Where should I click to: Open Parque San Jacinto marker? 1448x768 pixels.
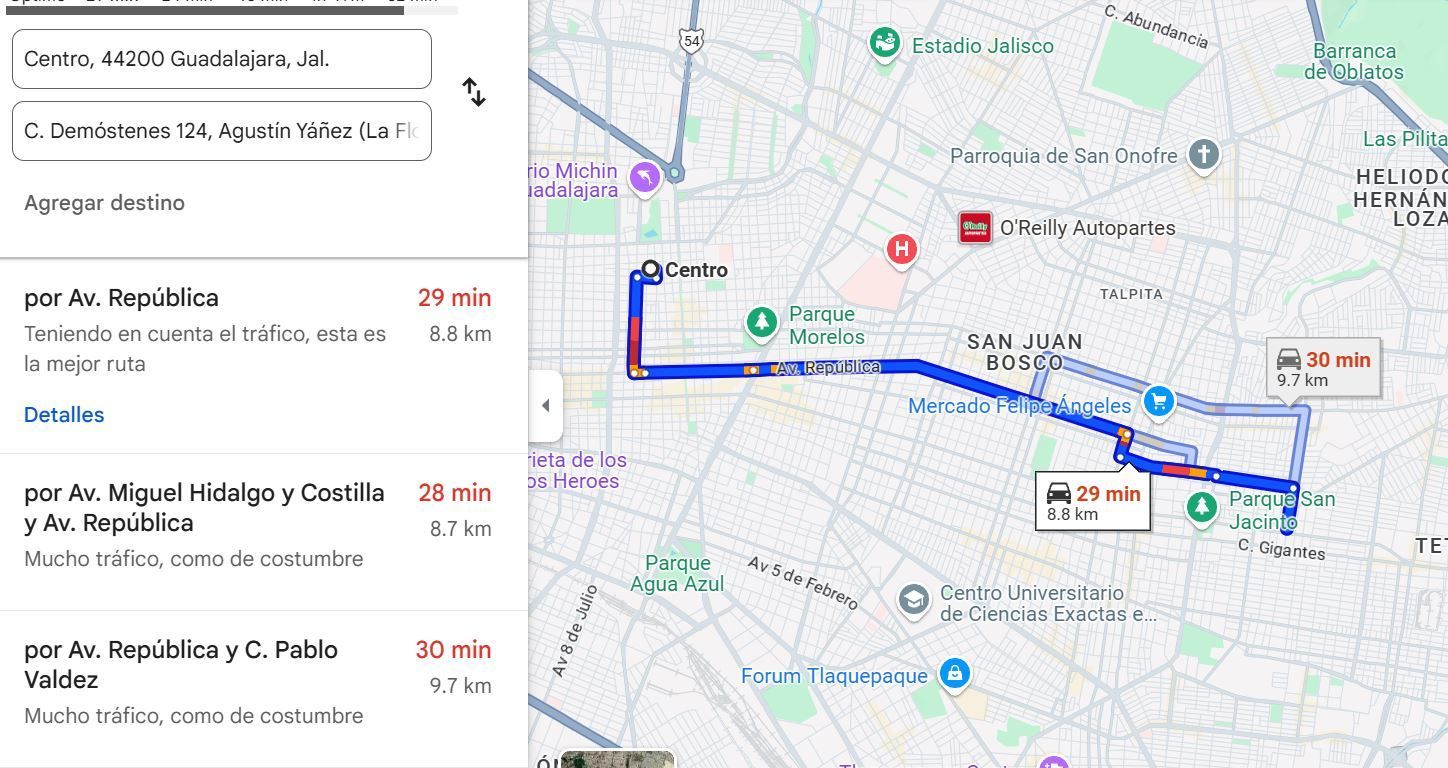point(1201,507)
